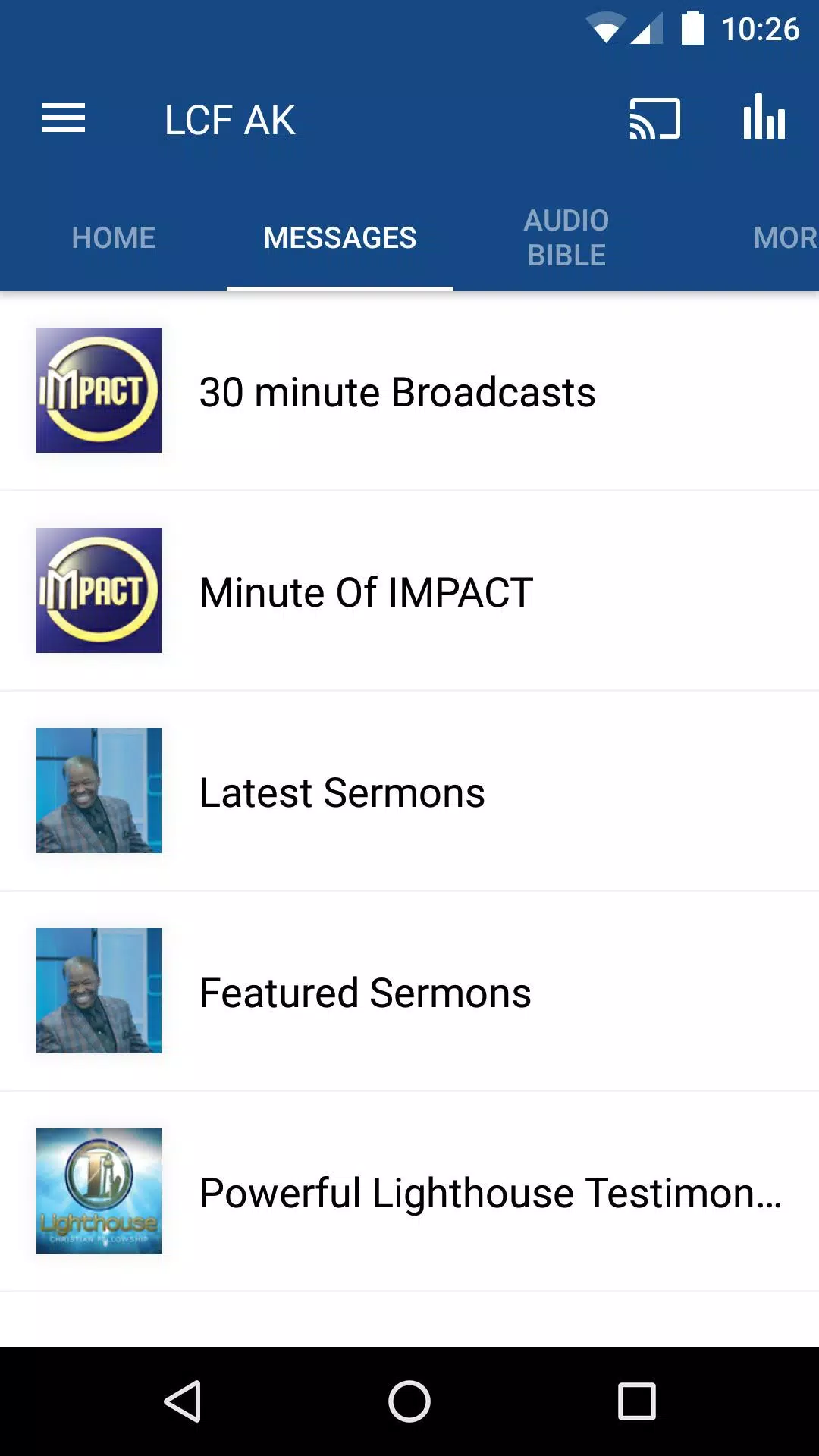Open Powerful Lighthouse Testimonies
Viewport: 819px width, 1456px height.
click(409, 1191)
